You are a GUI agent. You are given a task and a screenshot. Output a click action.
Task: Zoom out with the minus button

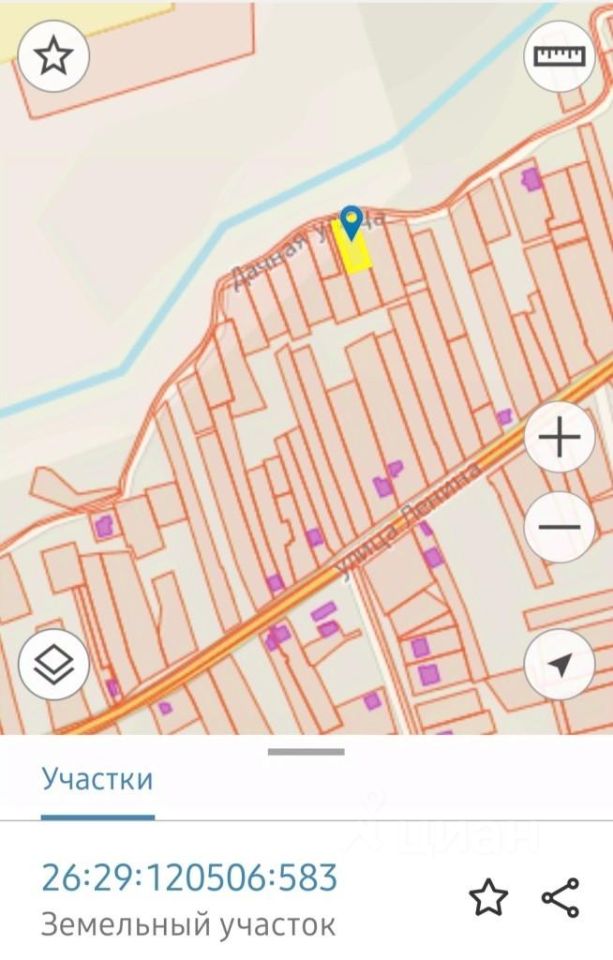tap(559, 527)
